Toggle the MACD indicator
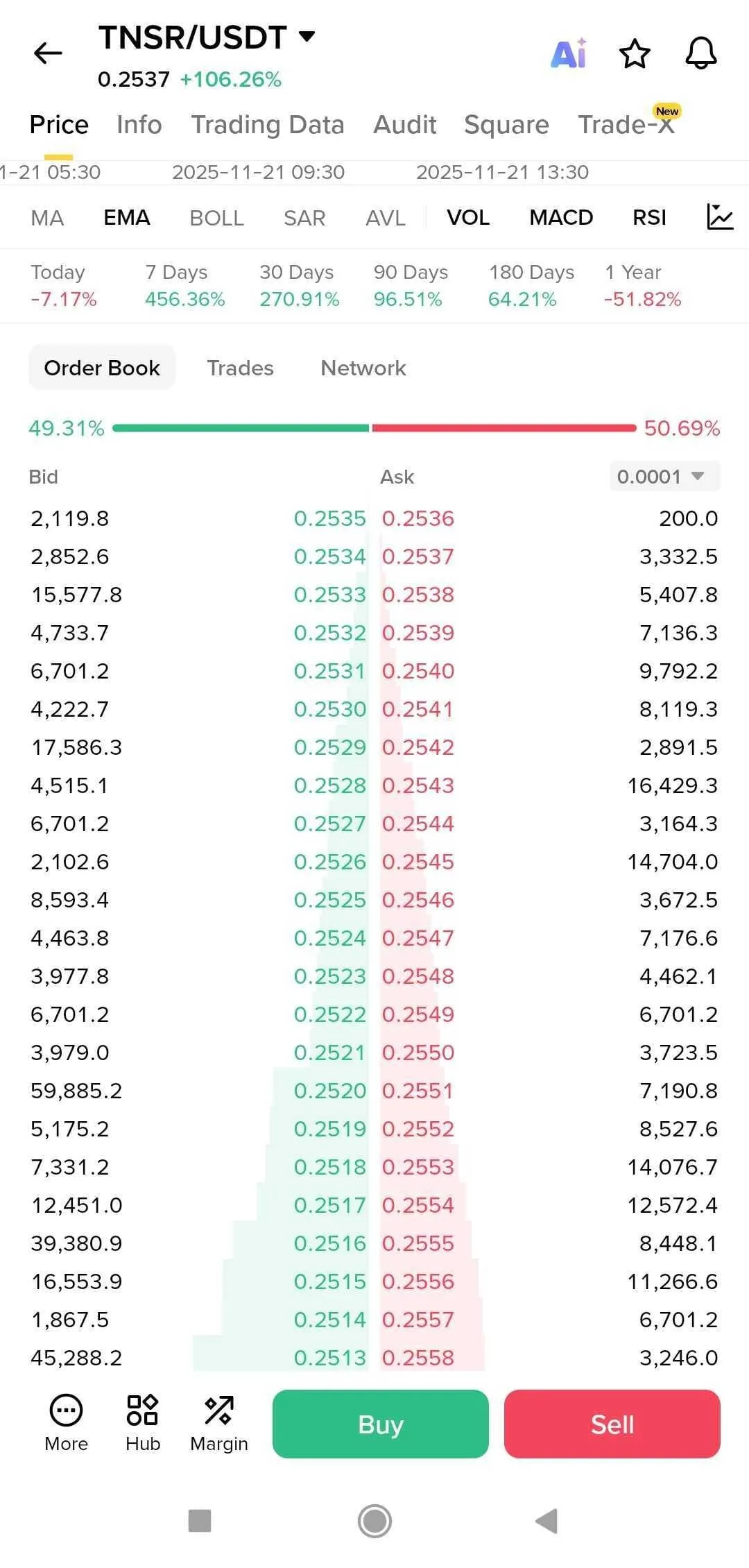This screenshot has width=749, height=1568. 561,218
